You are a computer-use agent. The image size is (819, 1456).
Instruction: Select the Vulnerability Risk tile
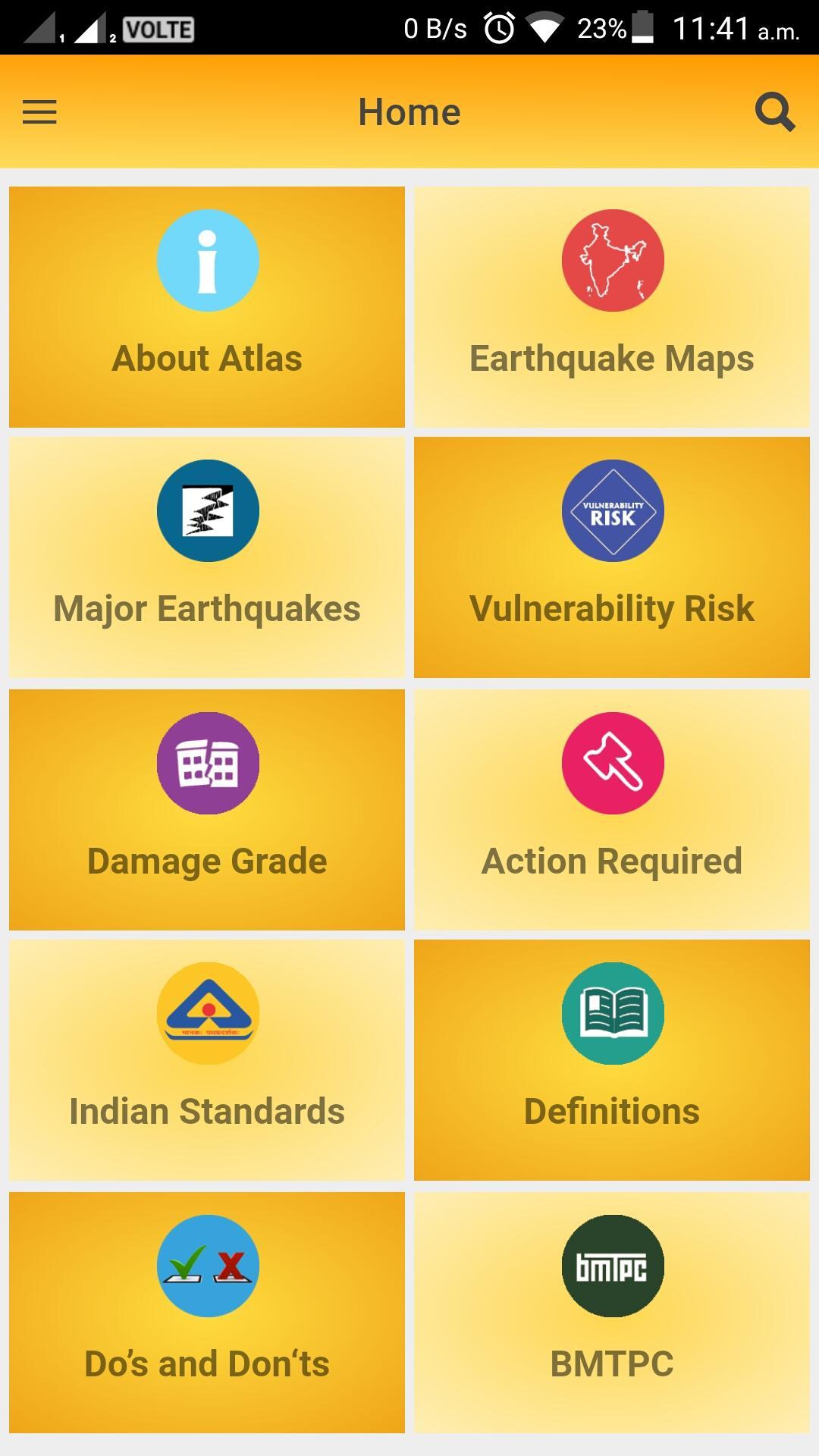pyautogui.click(x=612, y=557)
